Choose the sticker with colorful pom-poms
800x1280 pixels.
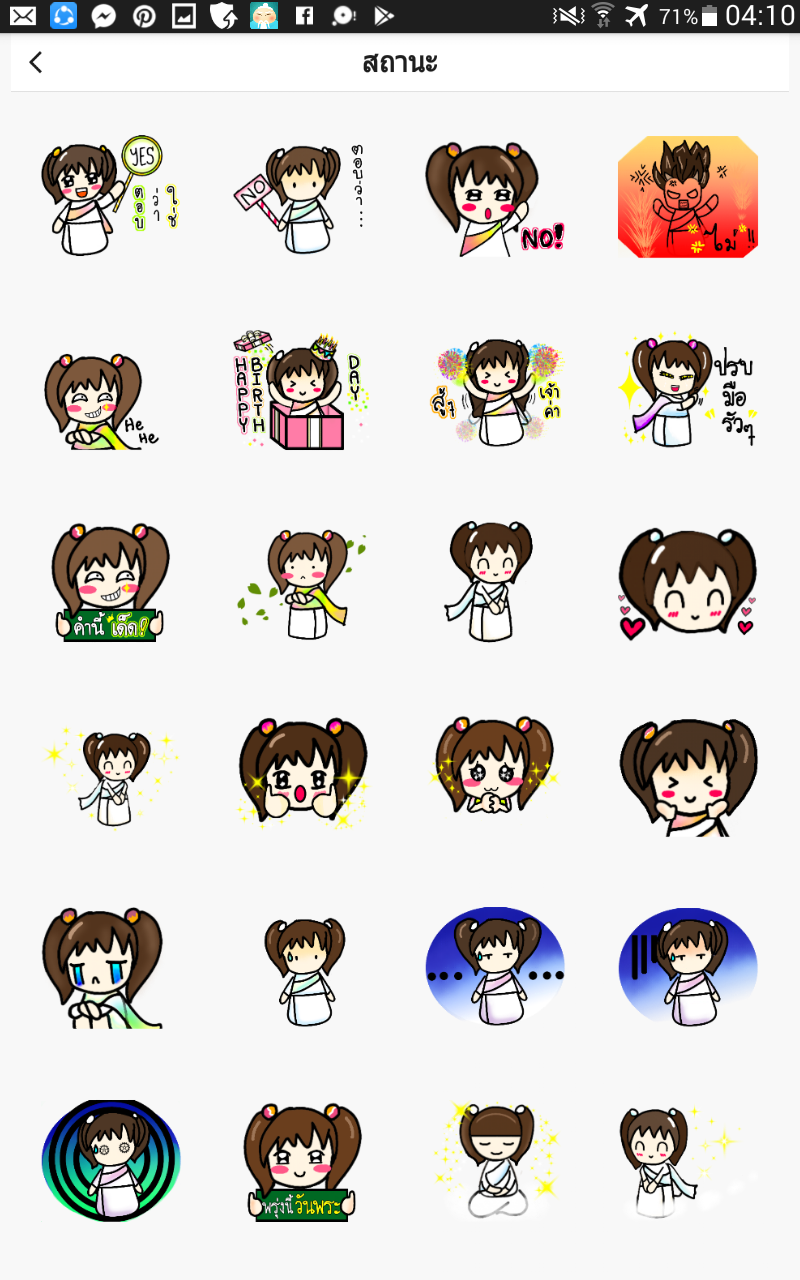[495, 391]
